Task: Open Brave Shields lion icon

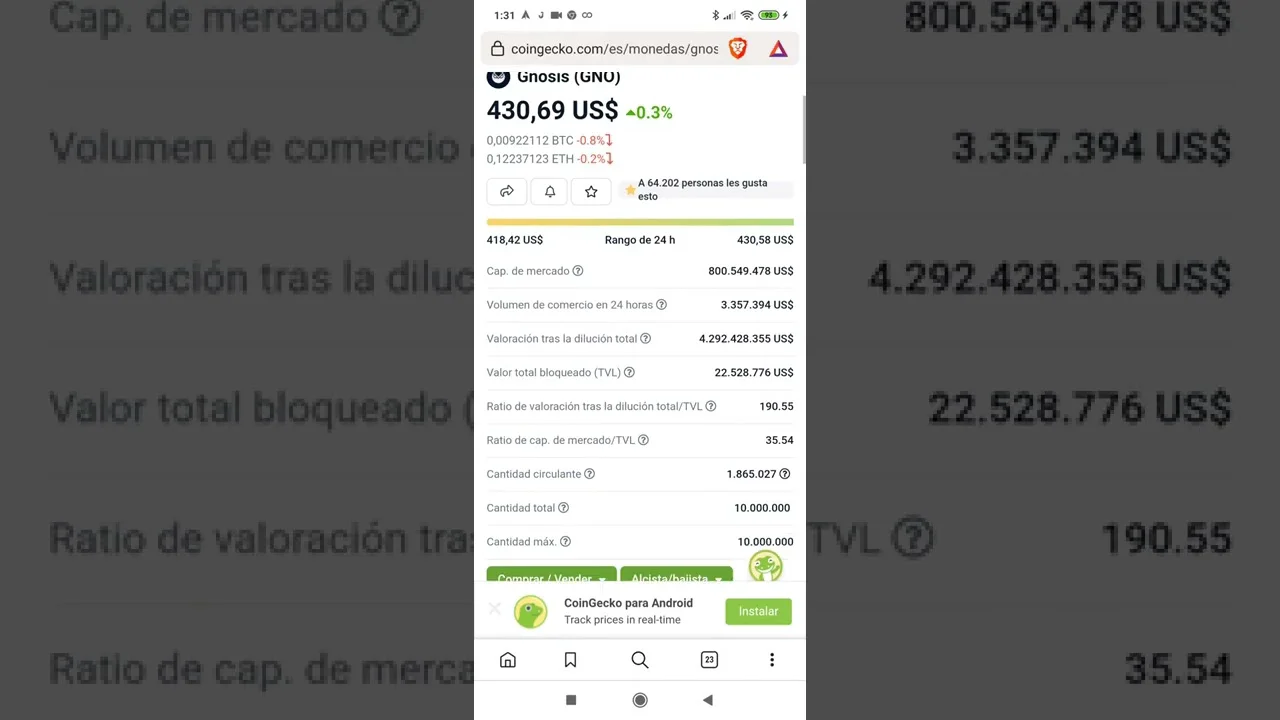Action: click(738, 49)
